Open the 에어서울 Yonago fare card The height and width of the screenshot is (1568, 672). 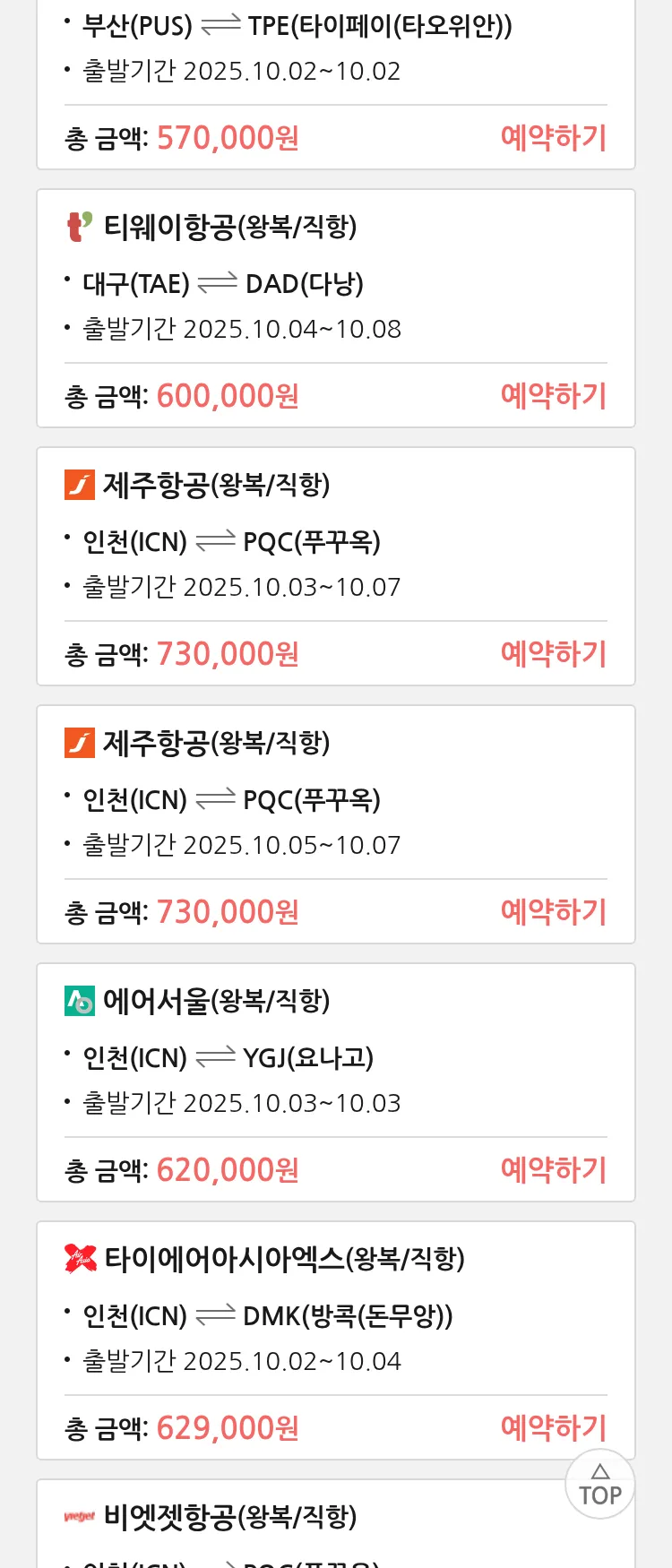click(x=335, y=1057)
